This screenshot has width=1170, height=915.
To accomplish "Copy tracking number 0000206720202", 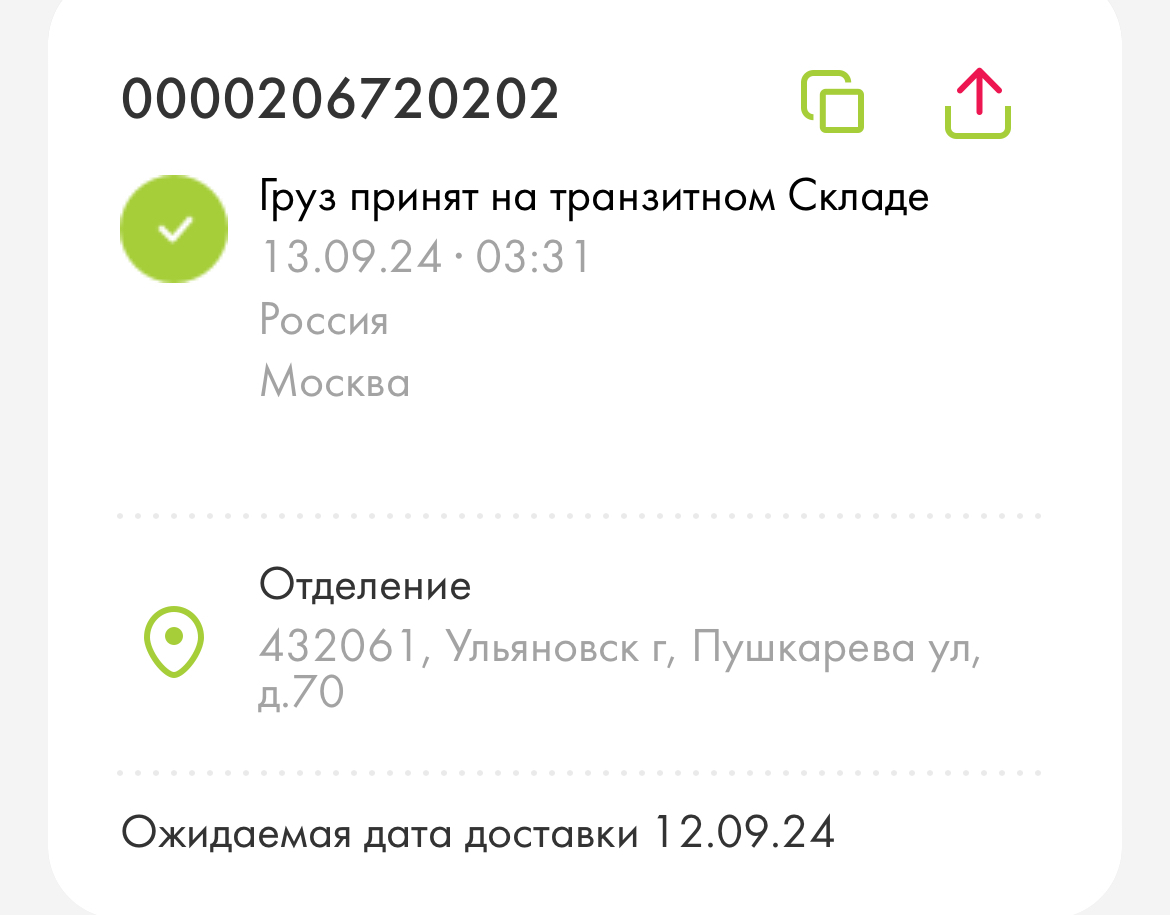I will (x=832, y=101).
